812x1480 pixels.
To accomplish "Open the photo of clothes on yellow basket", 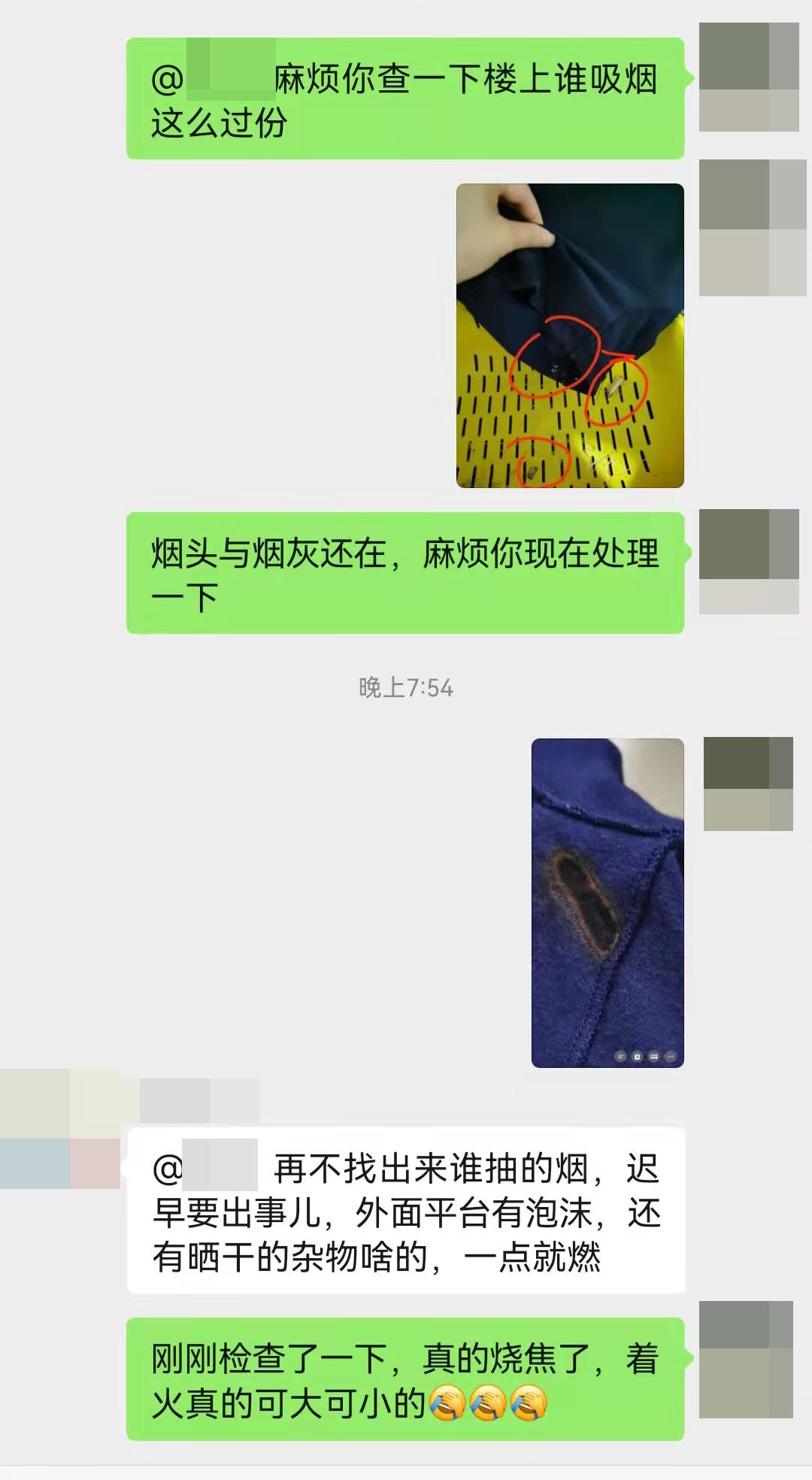I will click(570, 335).
